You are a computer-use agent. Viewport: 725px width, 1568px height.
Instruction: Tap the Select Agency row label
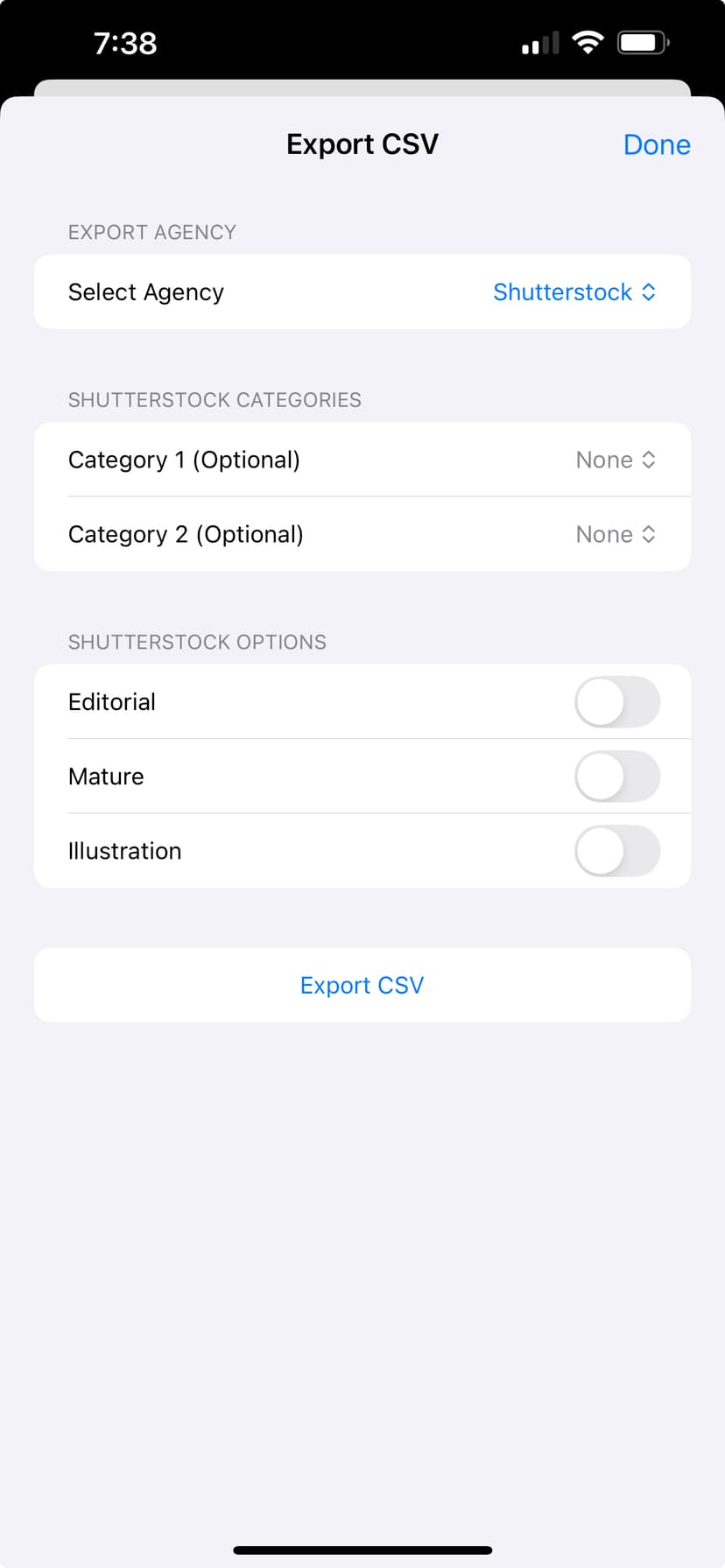(145, 292)
